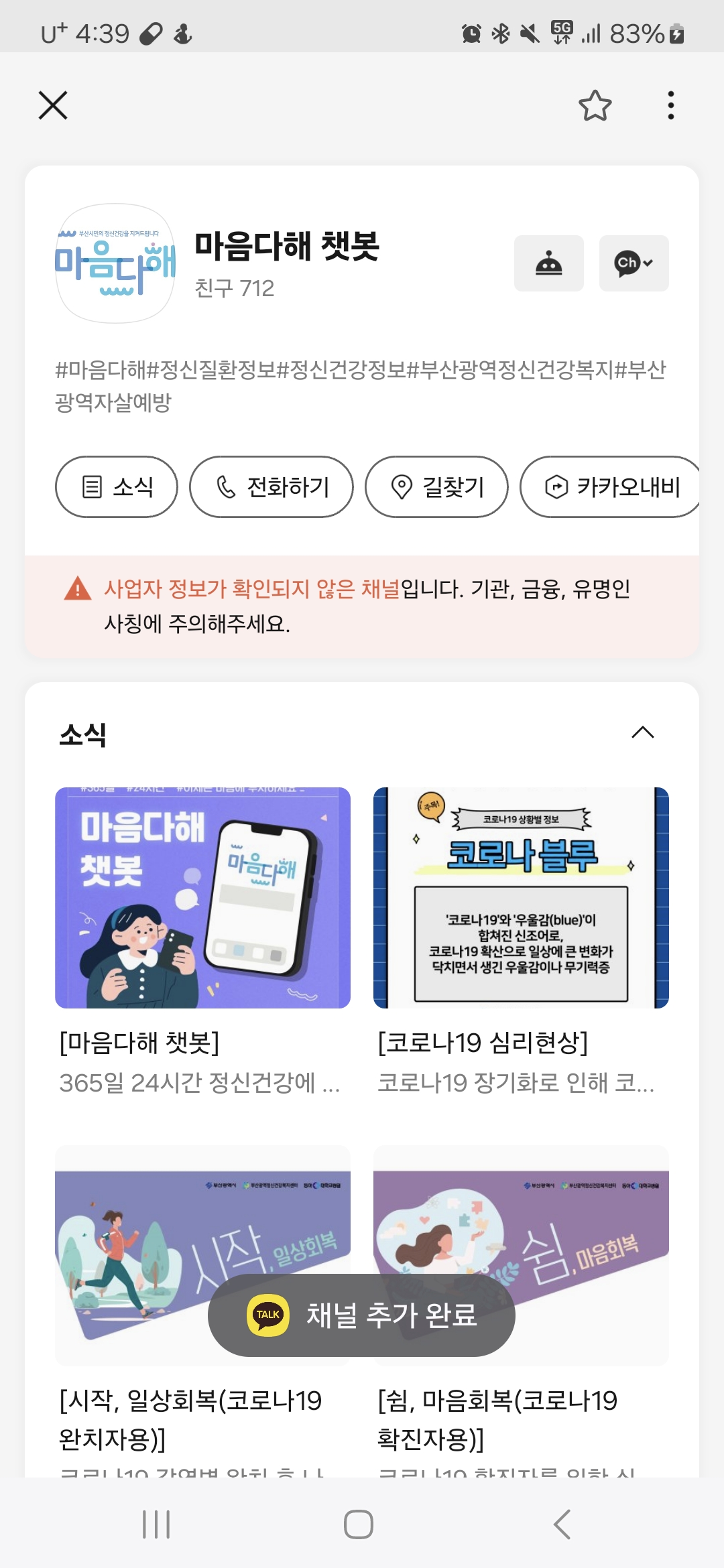
Task: Call the channel via 전화하기
Action: coord(271,487)
